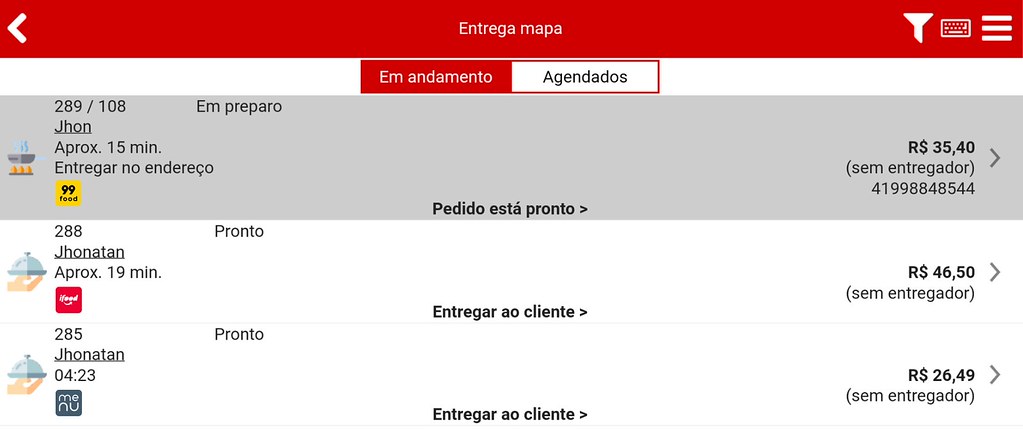1023x429 pixels.
Task: Tap Entregar ao cliente for order 288
Action: (x=509, y=312)
